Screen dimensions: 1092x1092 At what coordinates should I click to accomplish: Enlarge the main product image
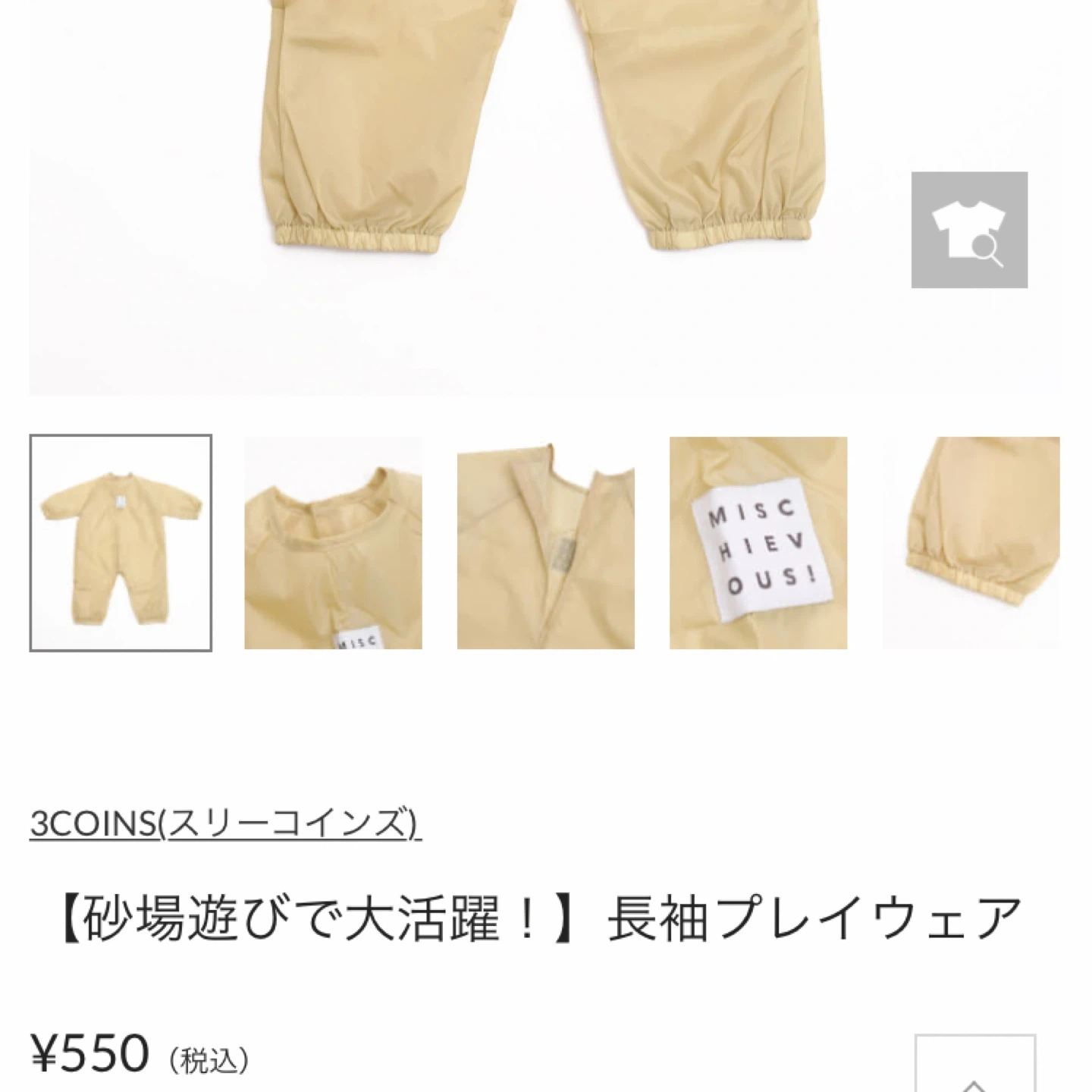pyautogui.click(x=470, y=190)
